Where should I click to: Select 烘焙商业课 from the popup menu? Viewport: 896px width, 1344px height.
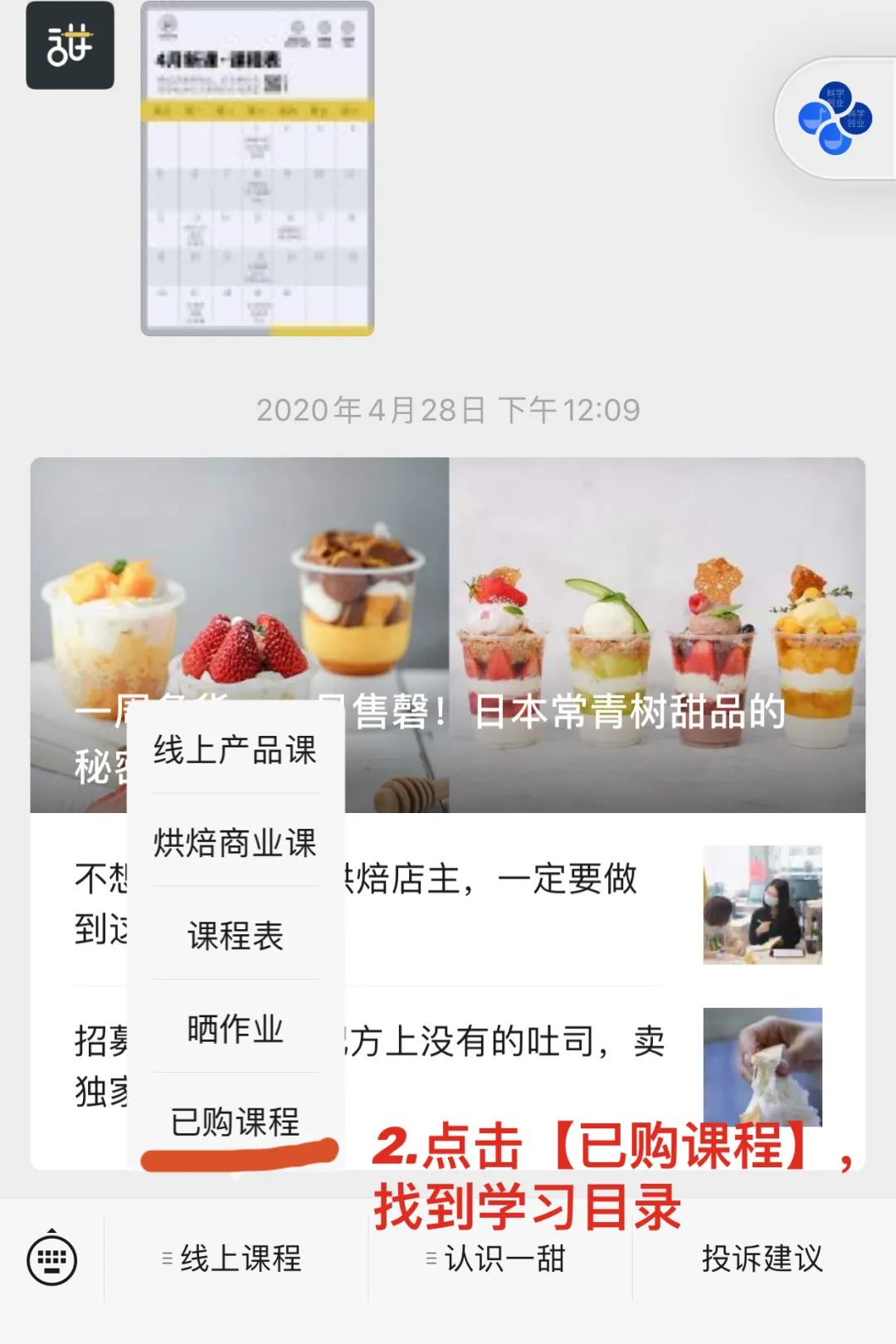click(x=235, y=843)
